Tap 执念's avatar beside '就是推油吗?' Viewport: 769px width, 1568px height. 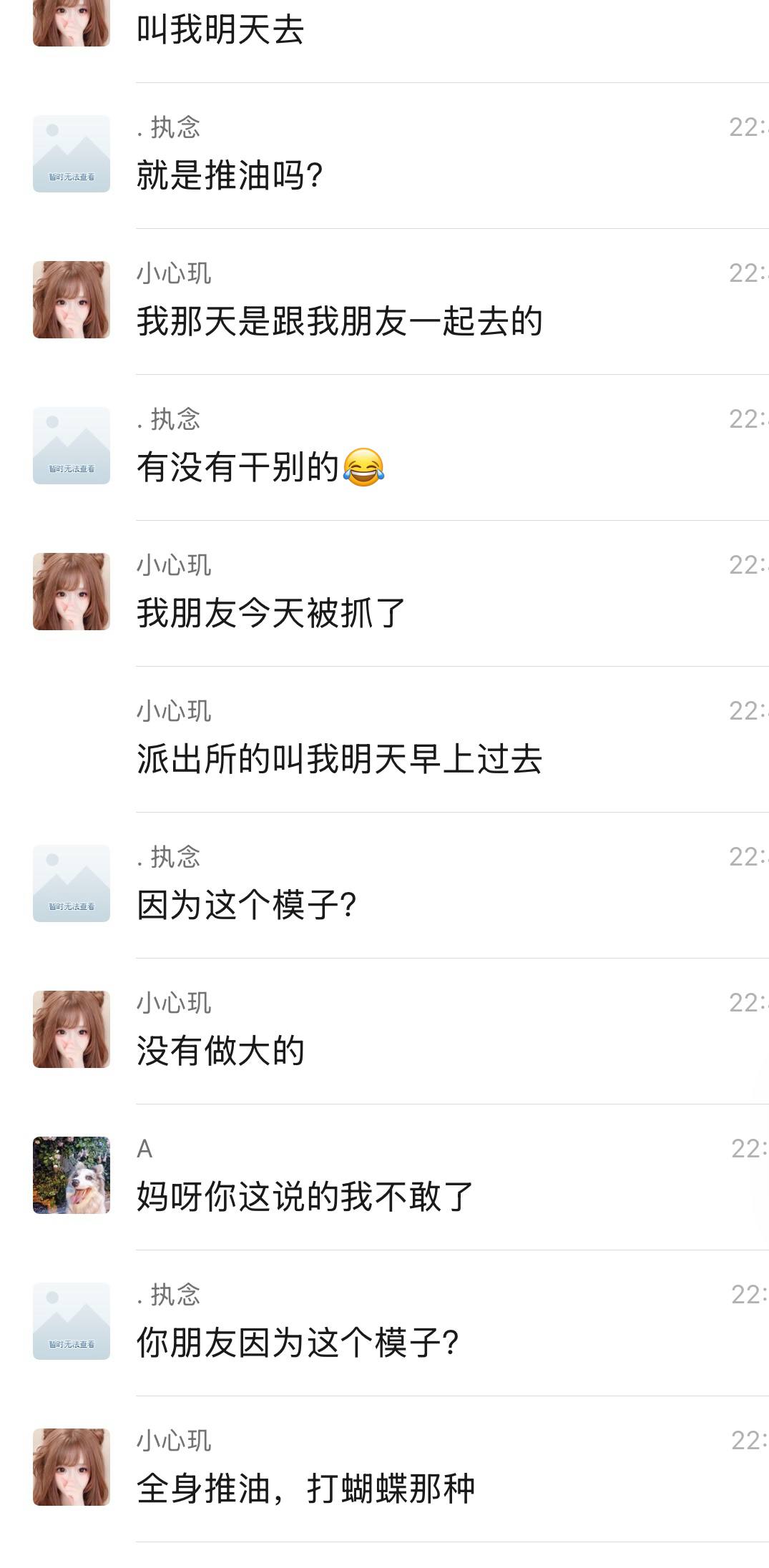point(72,154)
